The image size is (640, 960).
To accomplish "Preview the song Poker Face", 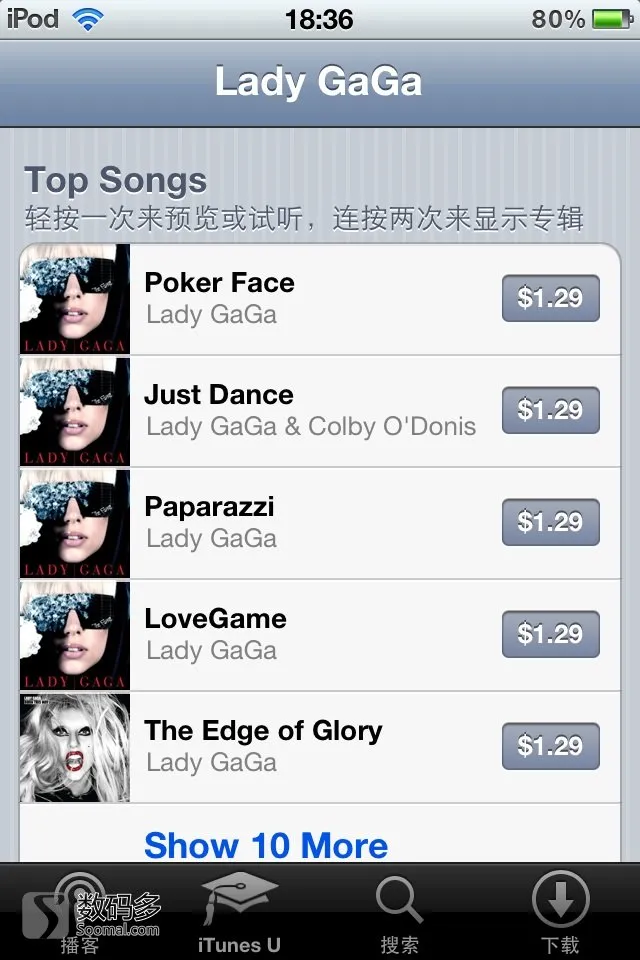I will pos(300,299).
